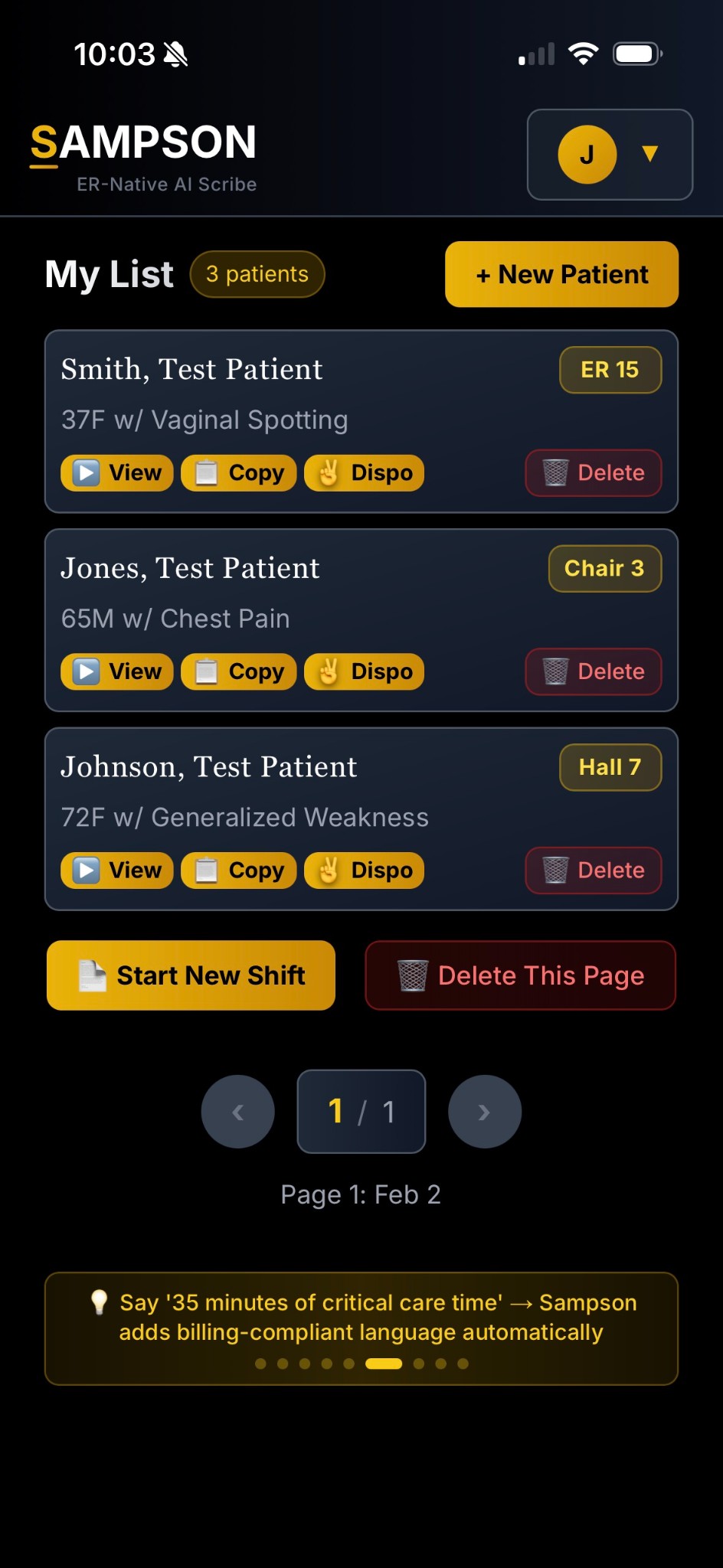Viewport: 723px width, 1568px height.
Task: Click the ER 15 room badge for Smith
Action: [610, 370]
